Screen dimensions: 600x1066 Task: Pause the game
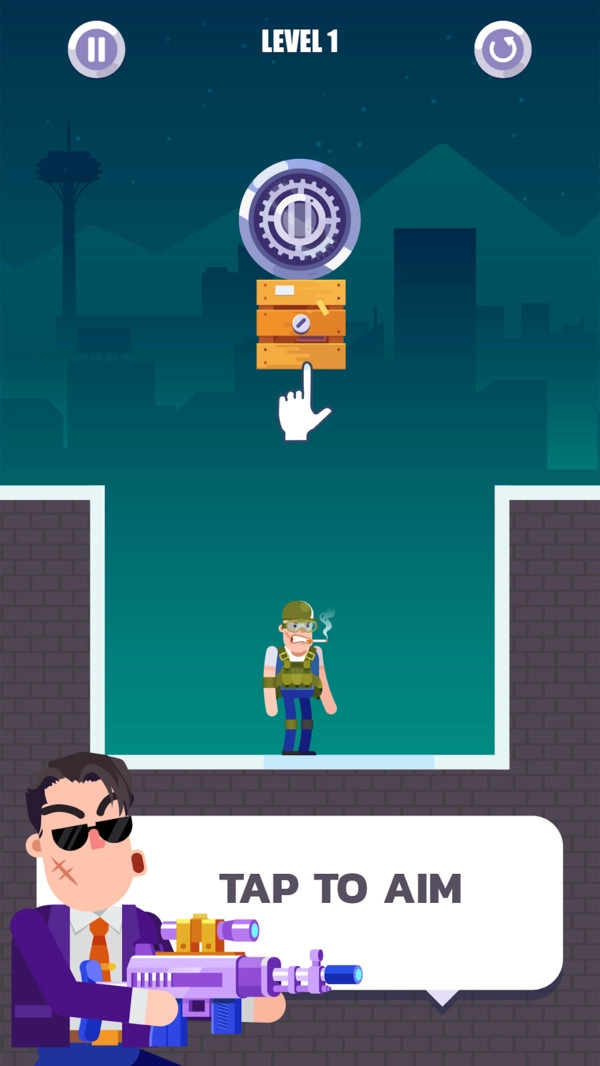96,49
